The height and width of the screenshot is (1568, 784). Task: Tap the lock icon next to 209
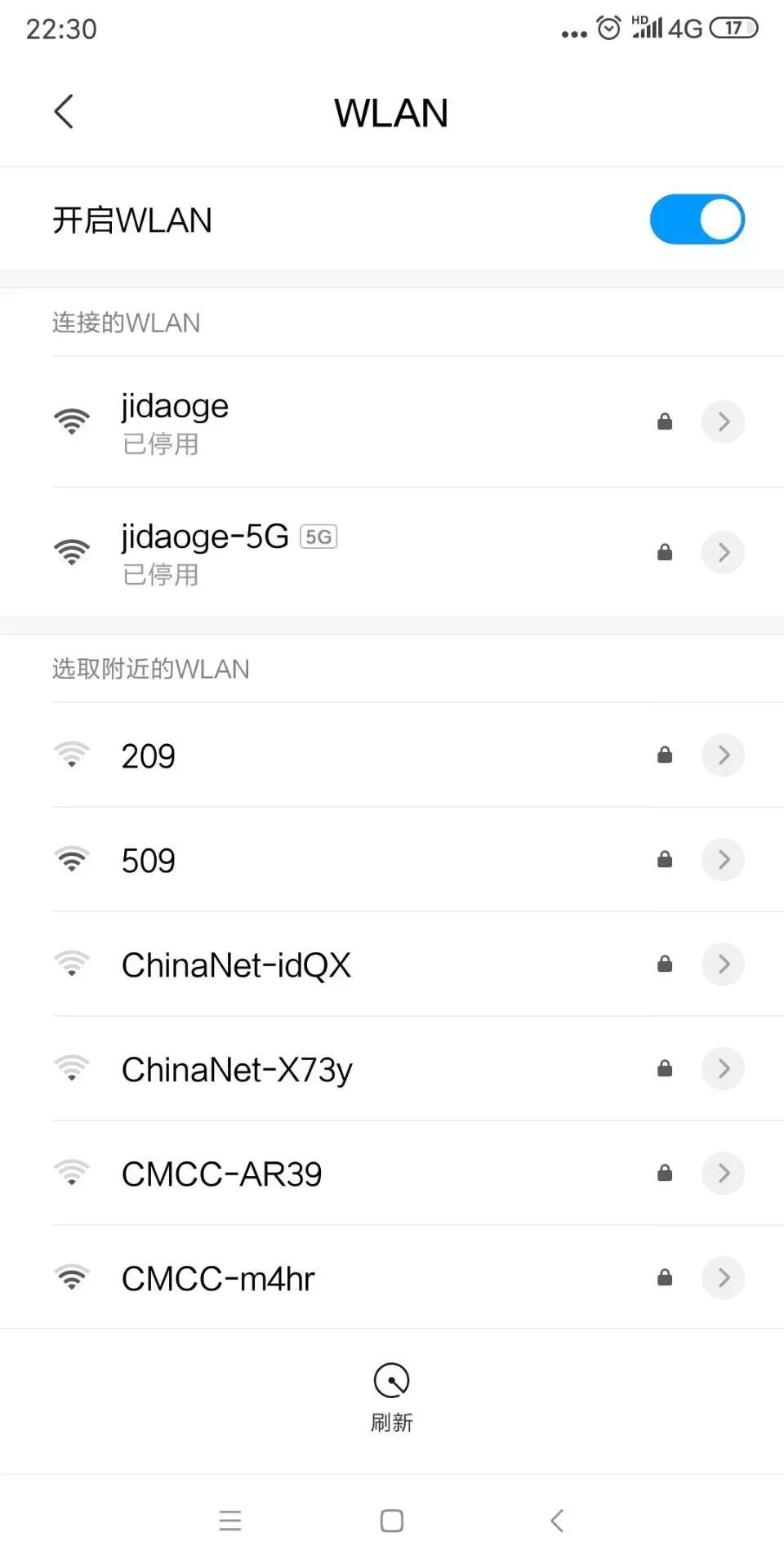[664, 755]
